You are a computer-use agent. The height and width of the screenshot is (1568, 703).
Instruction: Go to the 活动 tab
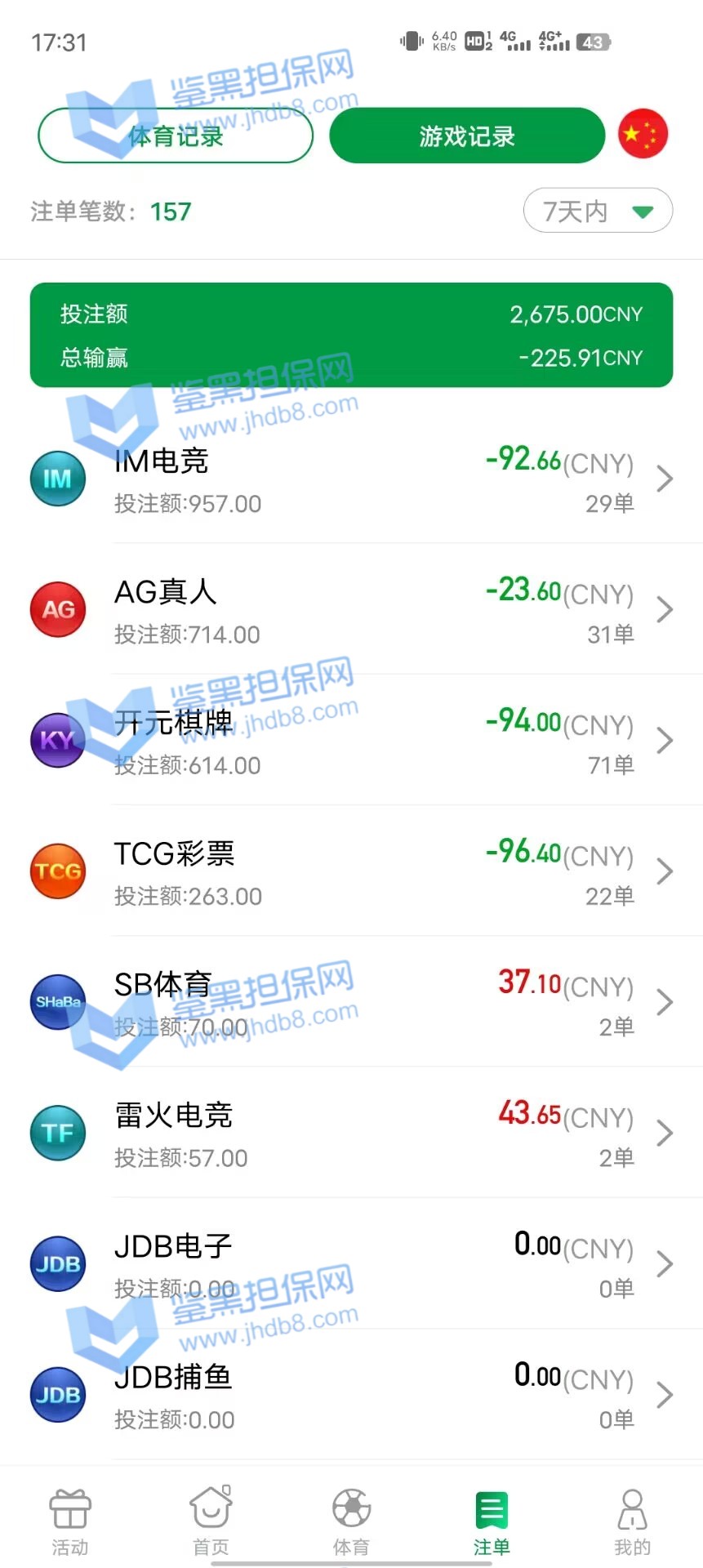coord(70,1521)
